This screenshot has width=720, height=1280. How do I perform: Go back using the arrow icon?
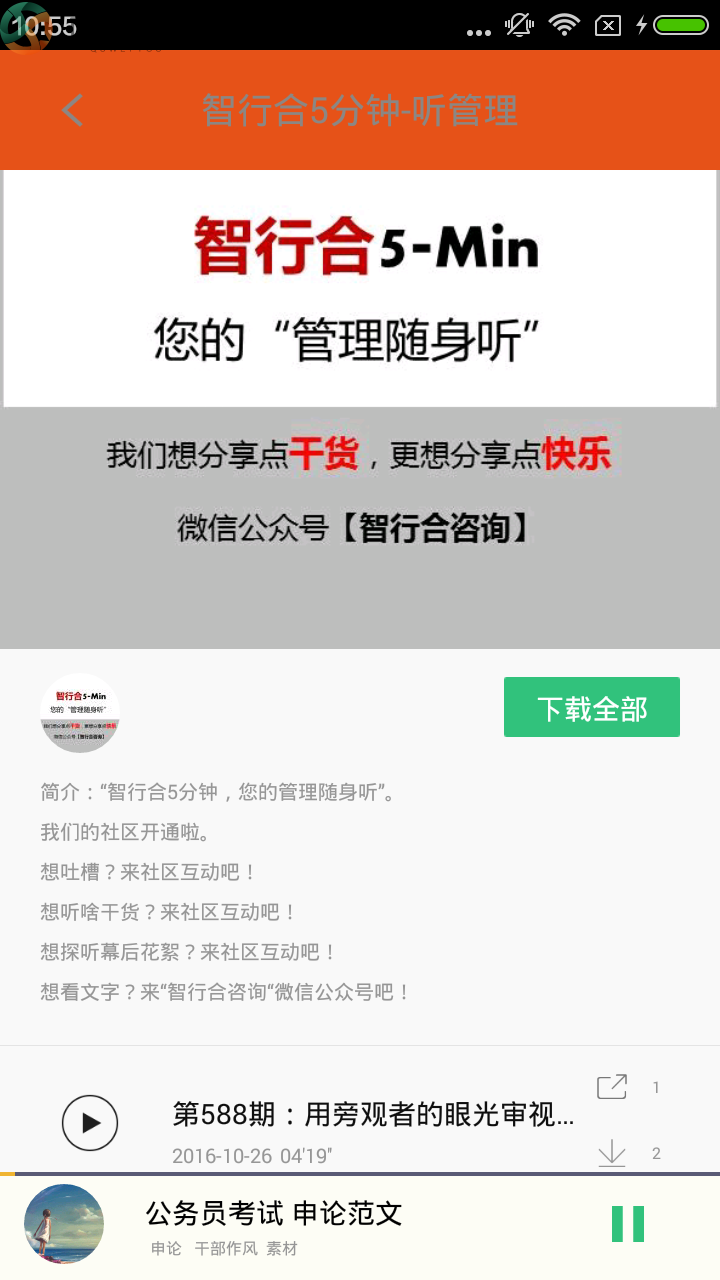point(73,110)
